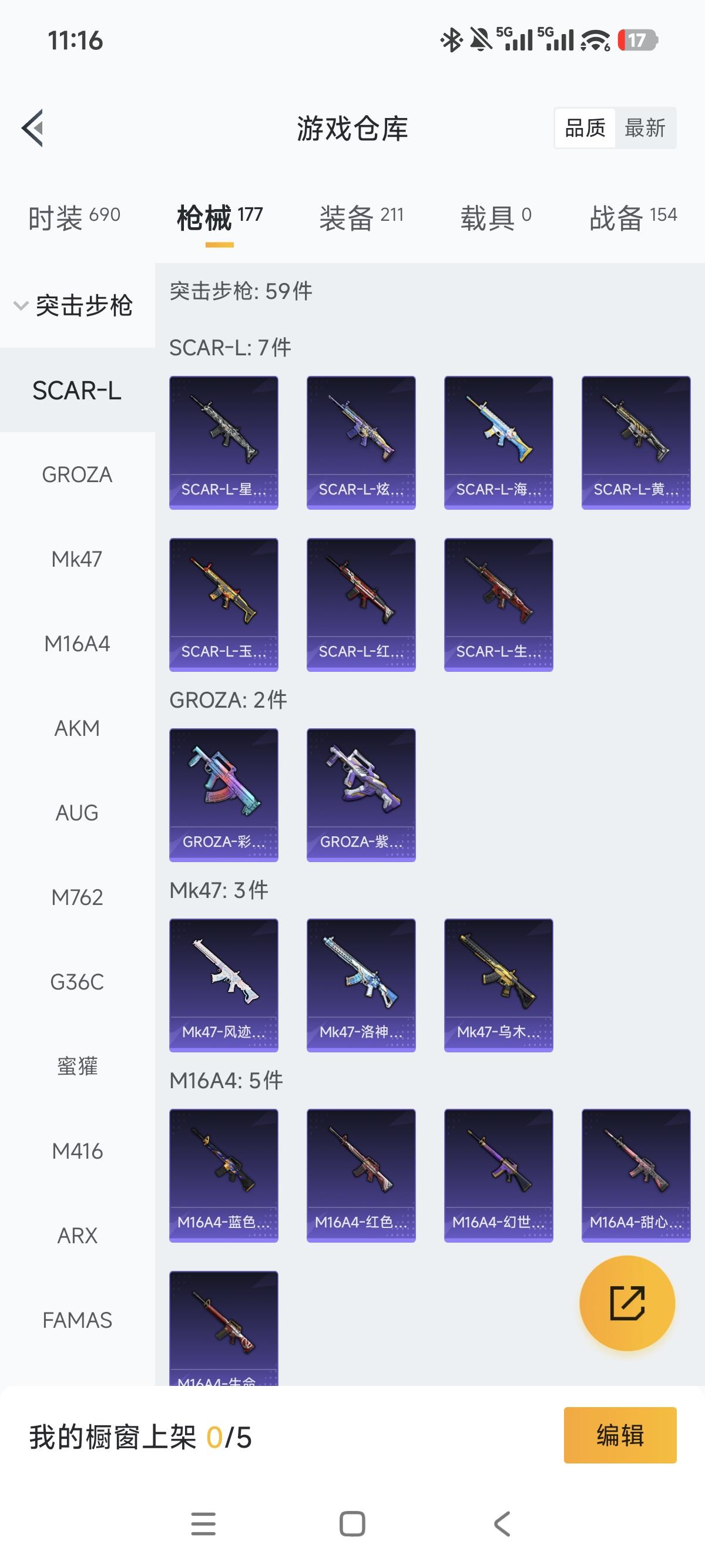Image resolution: width=705 pixels, height=1568 pixels.
Task: Go back using the top-left arrow
Action: pos(33,128)
